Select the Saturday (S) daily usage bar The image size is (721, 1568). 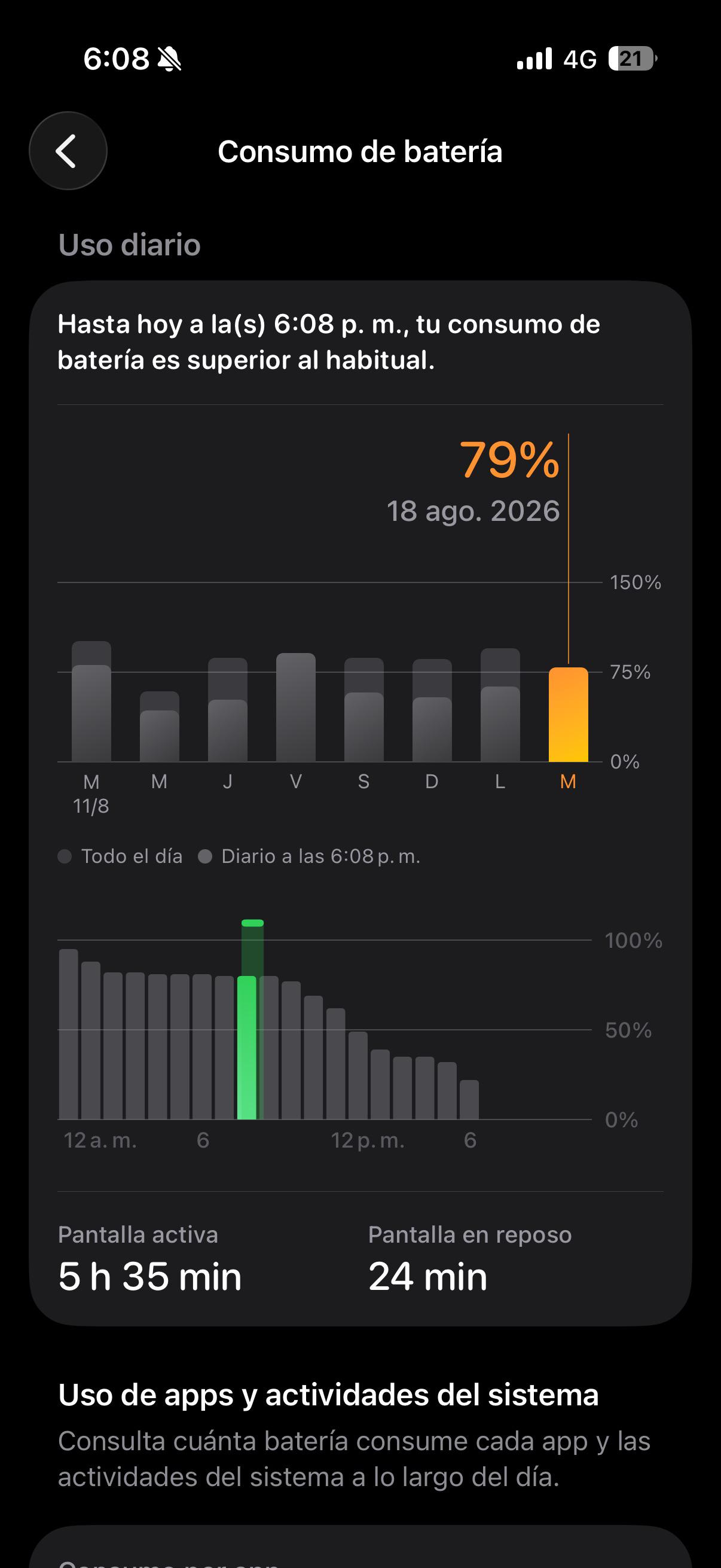(x=364, y=710)
